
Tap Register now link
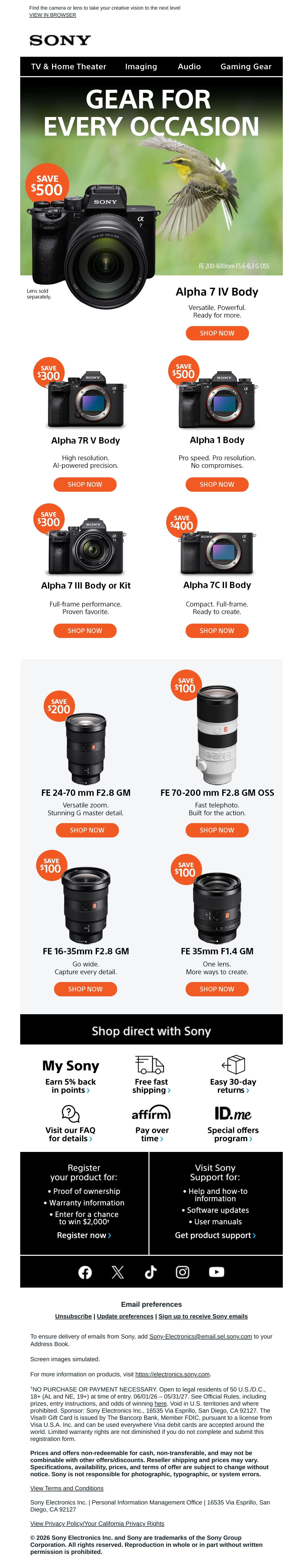point(84,1235)
